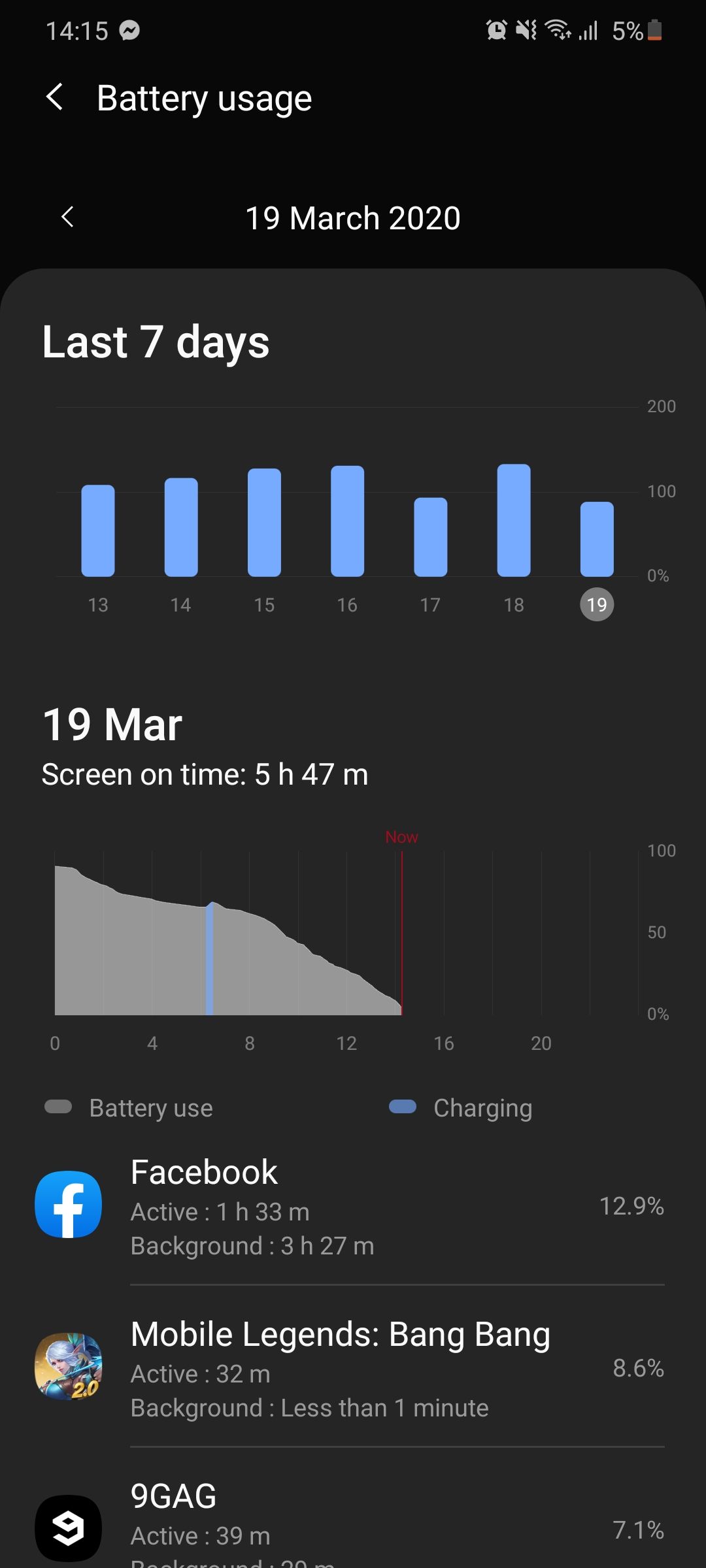The width and height of the screenshot is (706, 1568).
Task: Select the bar for day 14
Action: [181, 527]
